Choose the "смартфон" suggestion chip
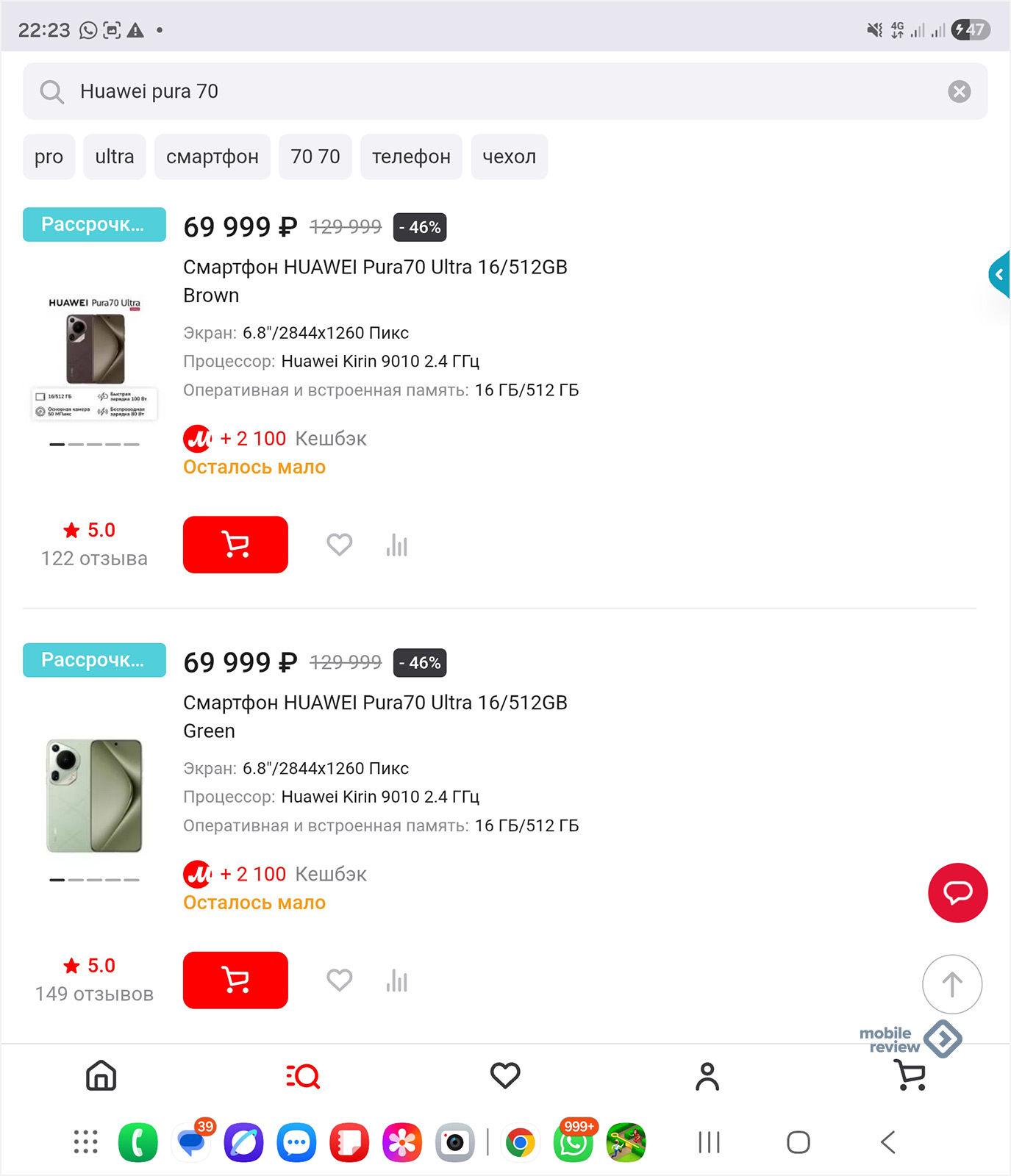 tap(212, 157)
